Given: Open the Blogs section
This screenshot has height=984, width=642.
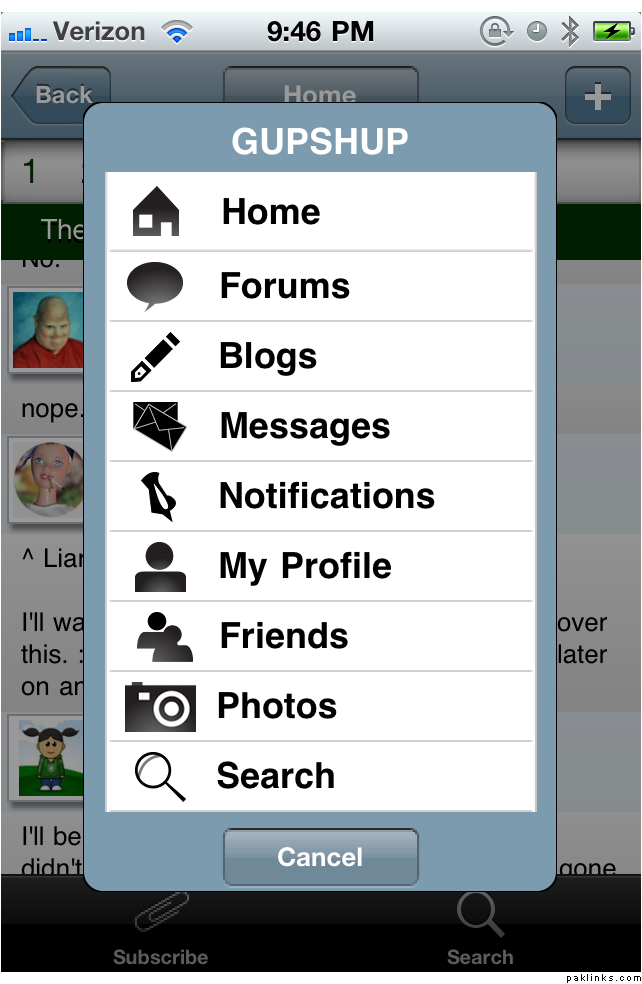Looking at the screenshot, I should pos(320,356).
